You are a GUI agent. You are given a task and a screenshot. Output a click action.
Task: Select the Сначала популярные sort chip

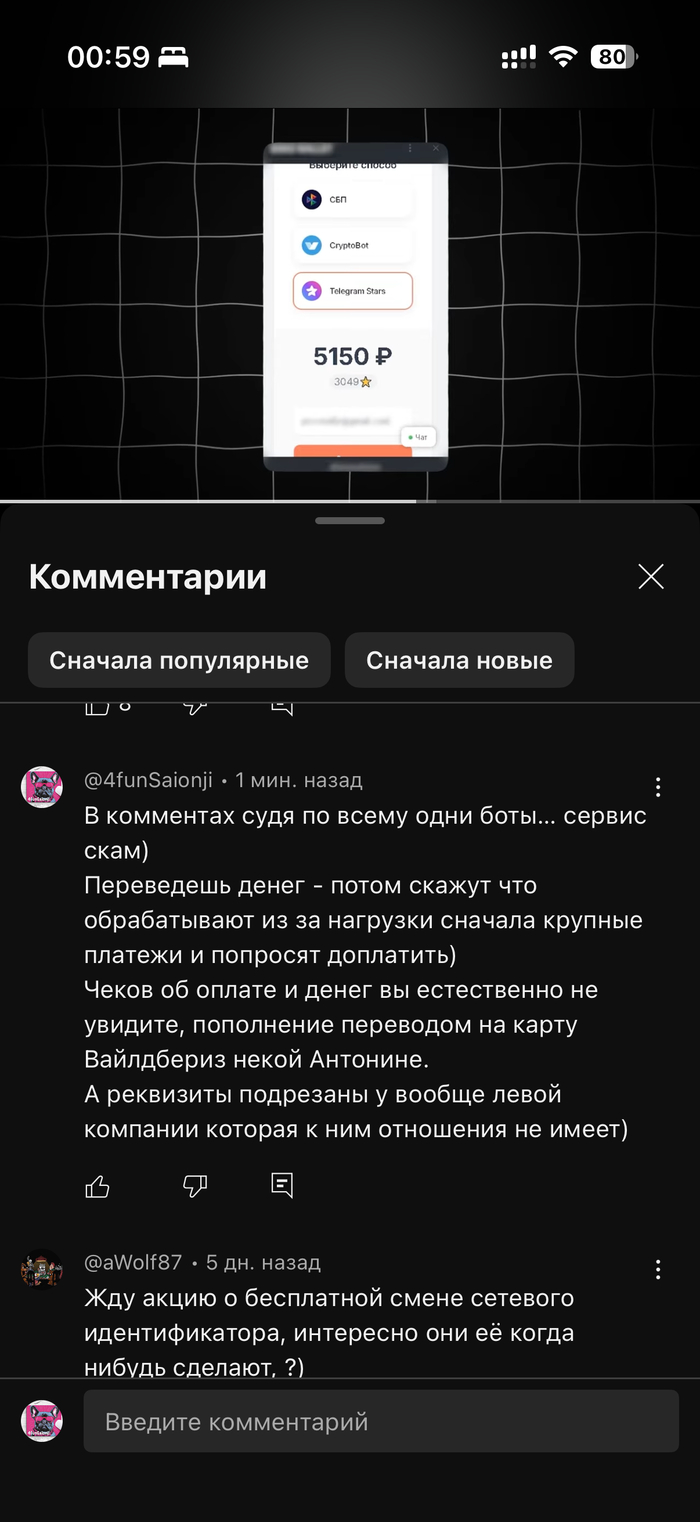(179, 660)
